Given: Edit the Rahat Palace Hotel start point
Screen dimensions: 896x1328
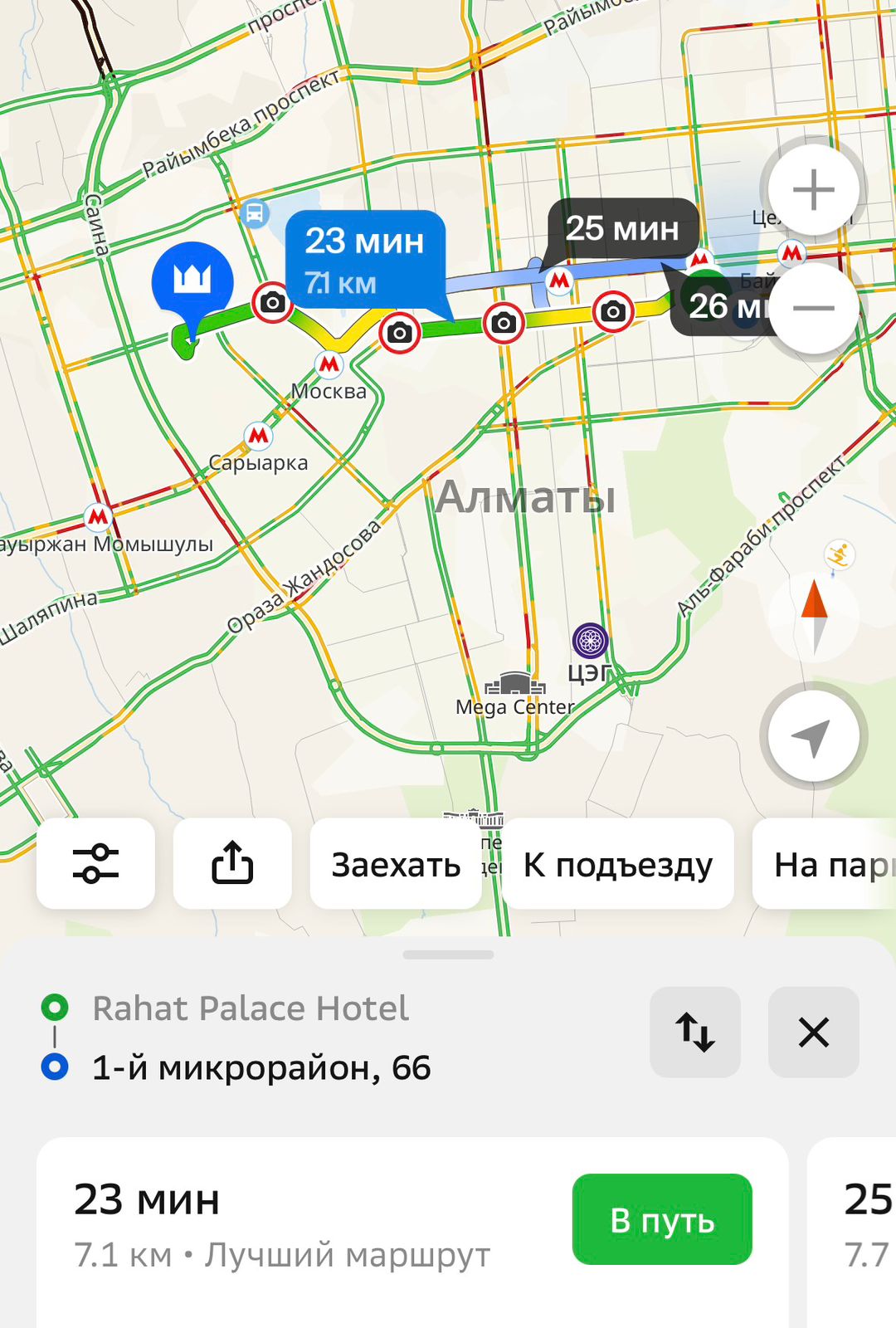Looking at the screenshot, I should (251, 1008).
